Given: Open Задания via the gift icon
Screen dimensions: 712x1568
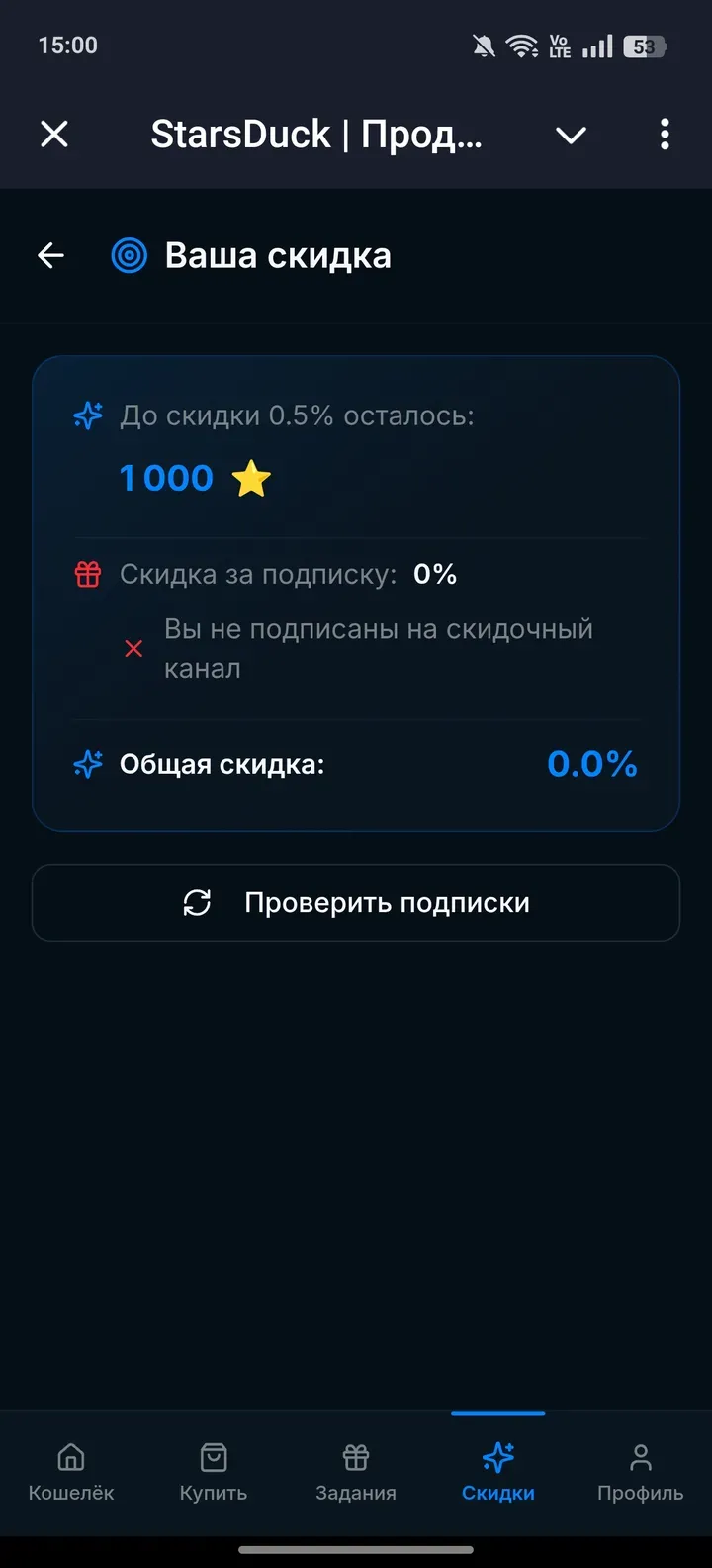Looking at the screenshot, I should coord(355,1456).
